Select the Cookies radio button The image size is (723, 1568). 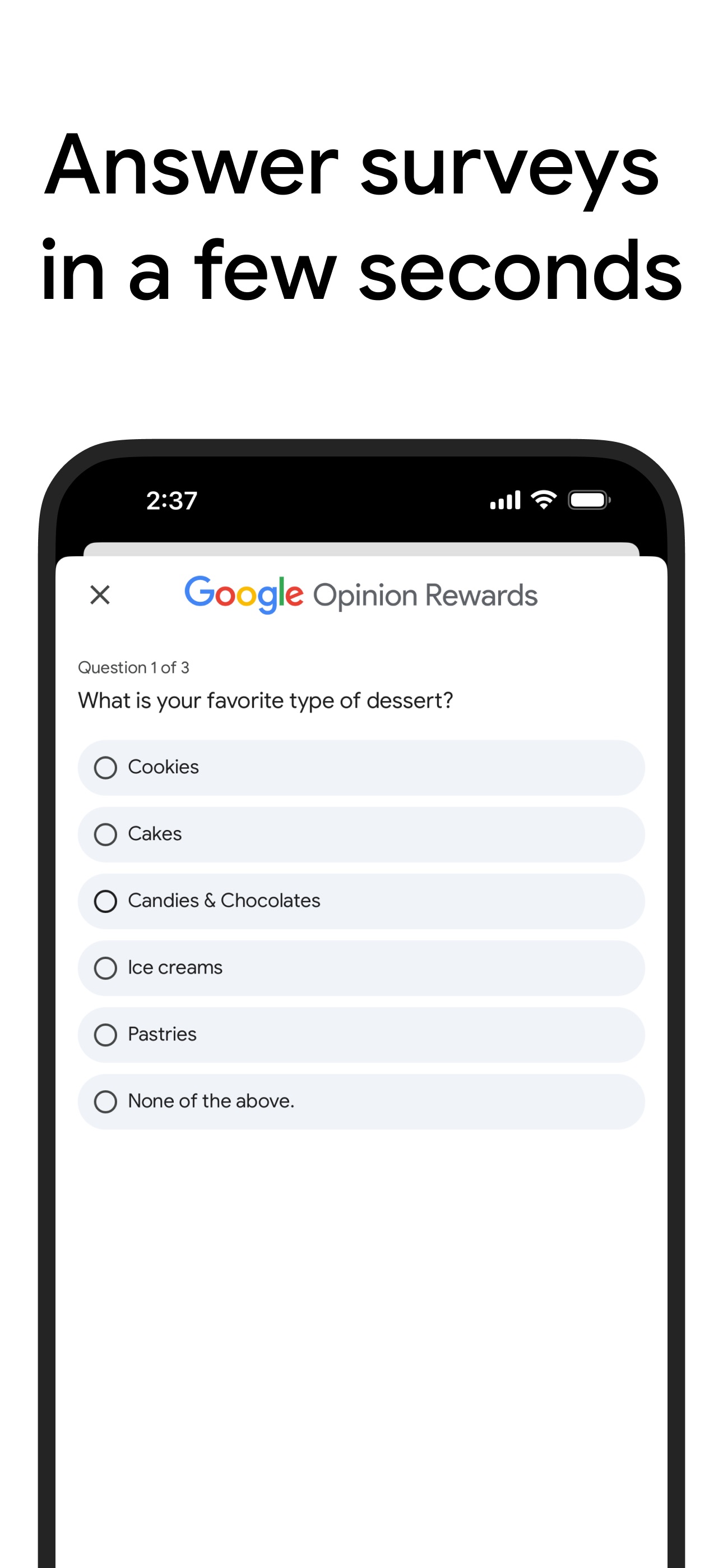point(106,768)
